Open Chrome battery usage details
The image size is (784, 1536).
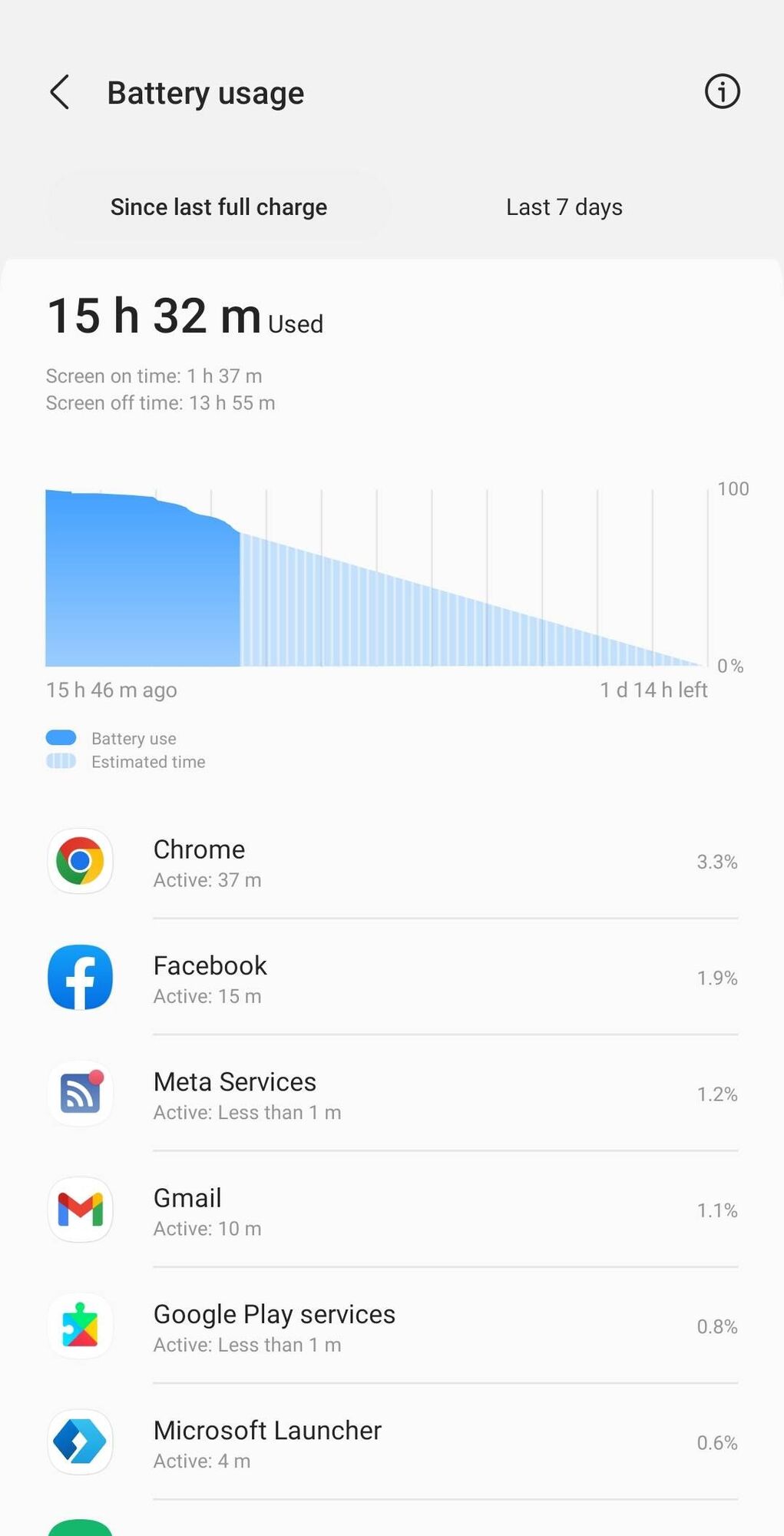click(x=392, y=862)
